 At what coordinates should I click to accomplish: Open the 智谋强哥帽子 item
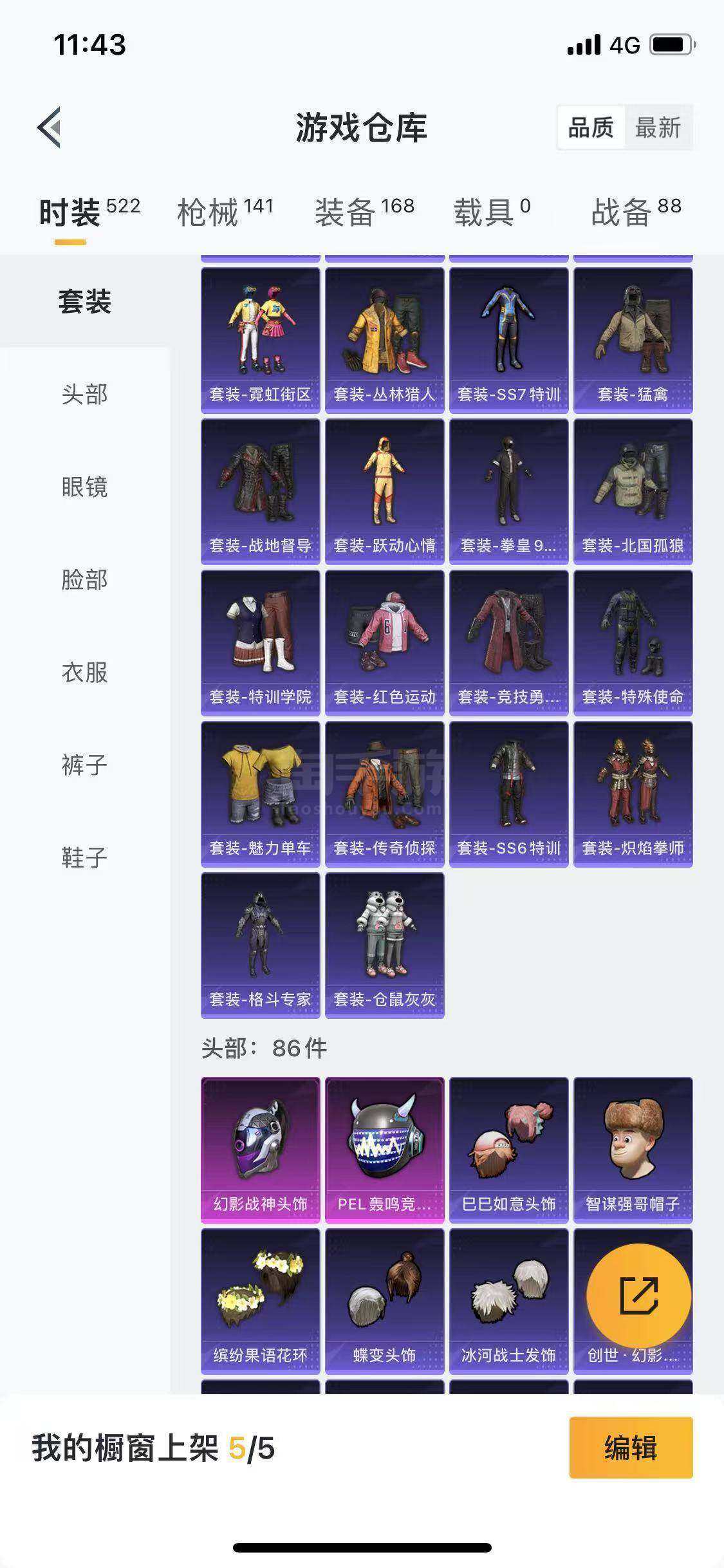633,1150
